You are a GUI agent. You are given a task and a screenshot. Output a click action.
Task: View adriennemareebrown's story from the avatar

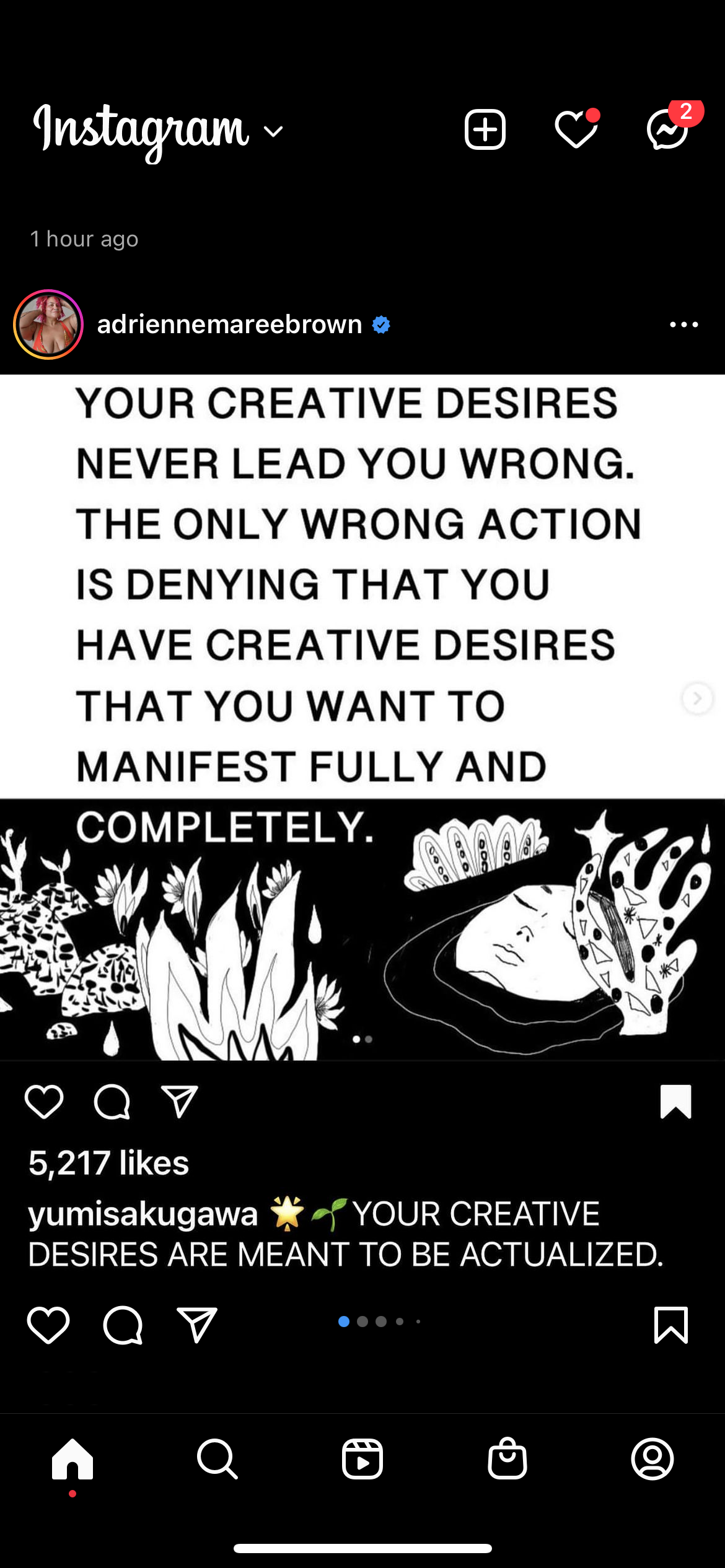[x=48, y=324]
